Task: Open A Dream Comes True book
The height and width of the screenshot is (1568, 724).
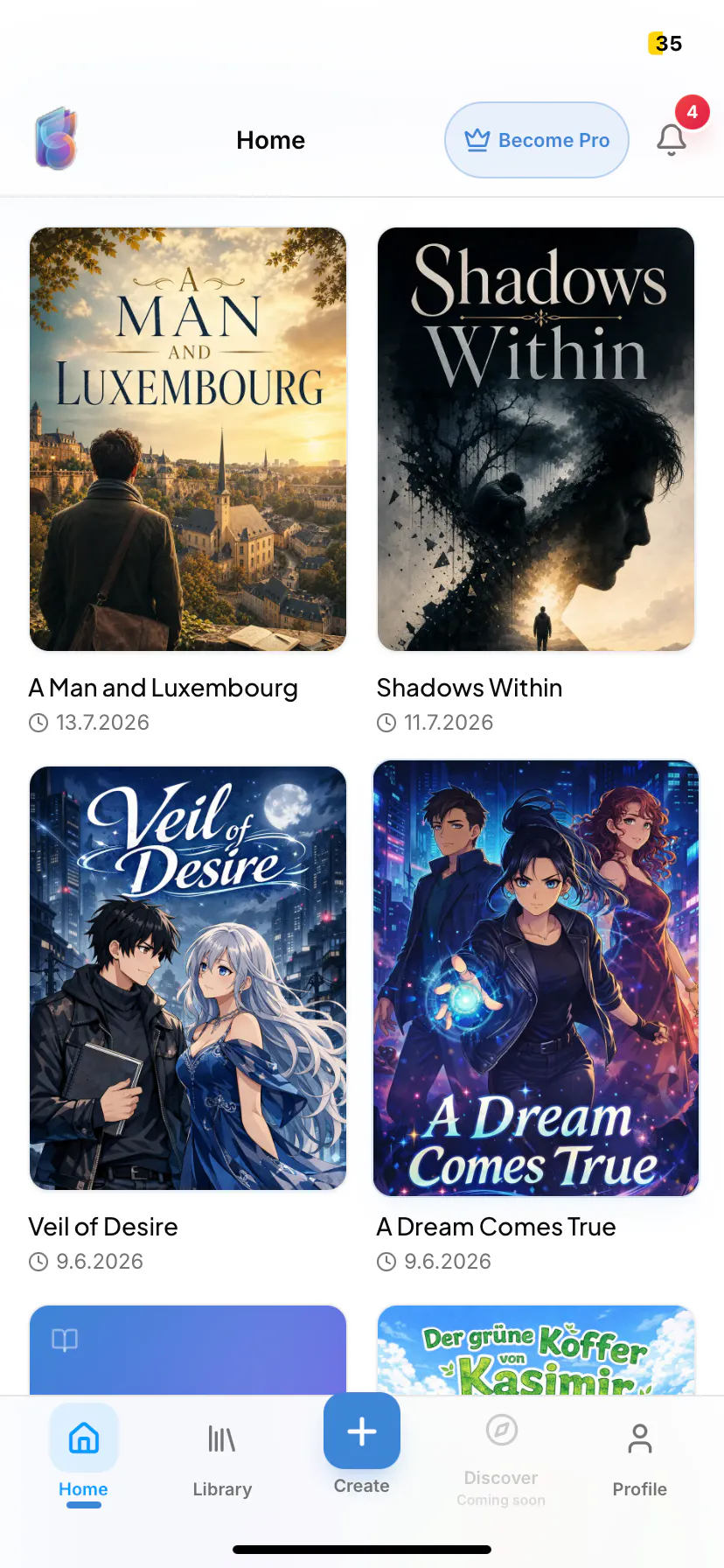Action: (536, 978)
